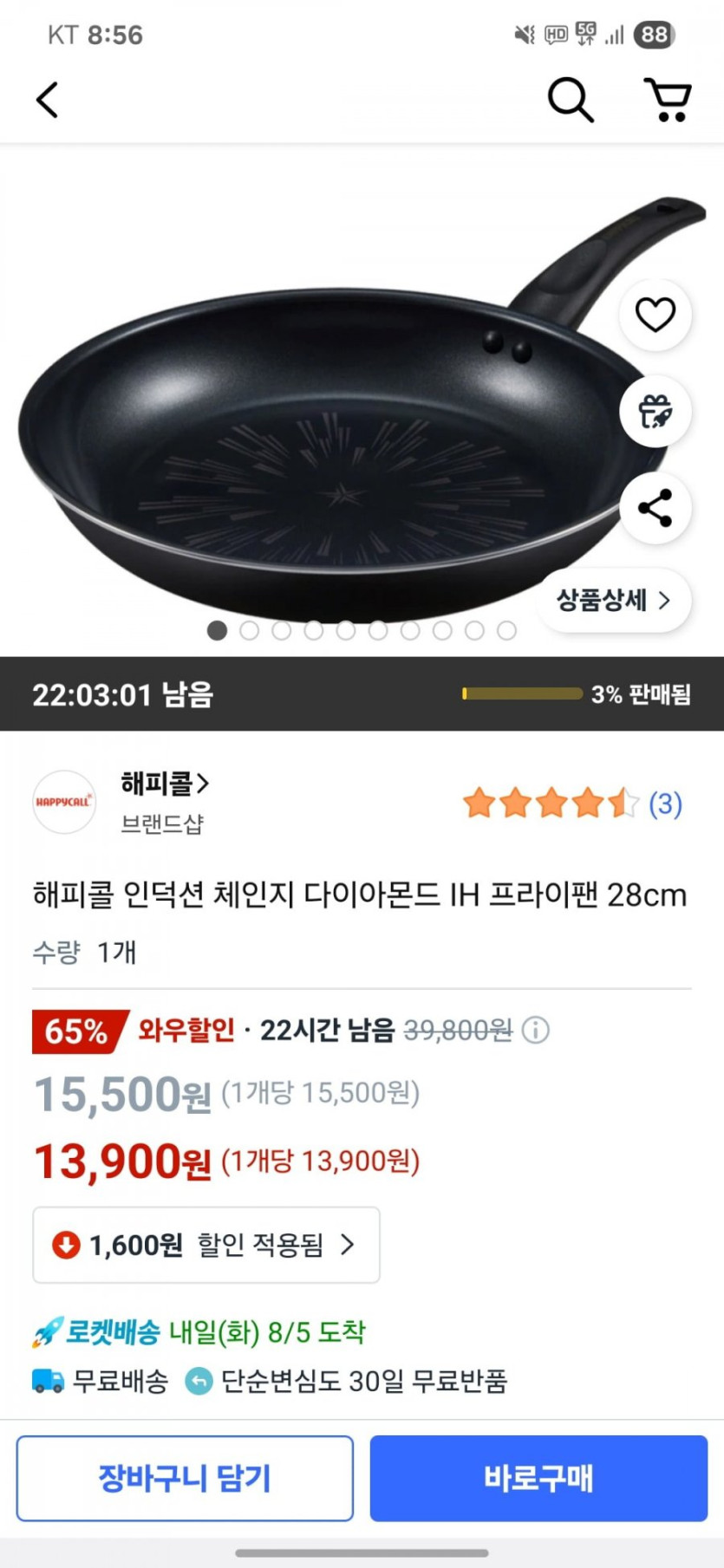This screenshot has height=1568, width=724.
Task: View the 3 star reviews
Action: pyautogui.click(x=572, y=804)
